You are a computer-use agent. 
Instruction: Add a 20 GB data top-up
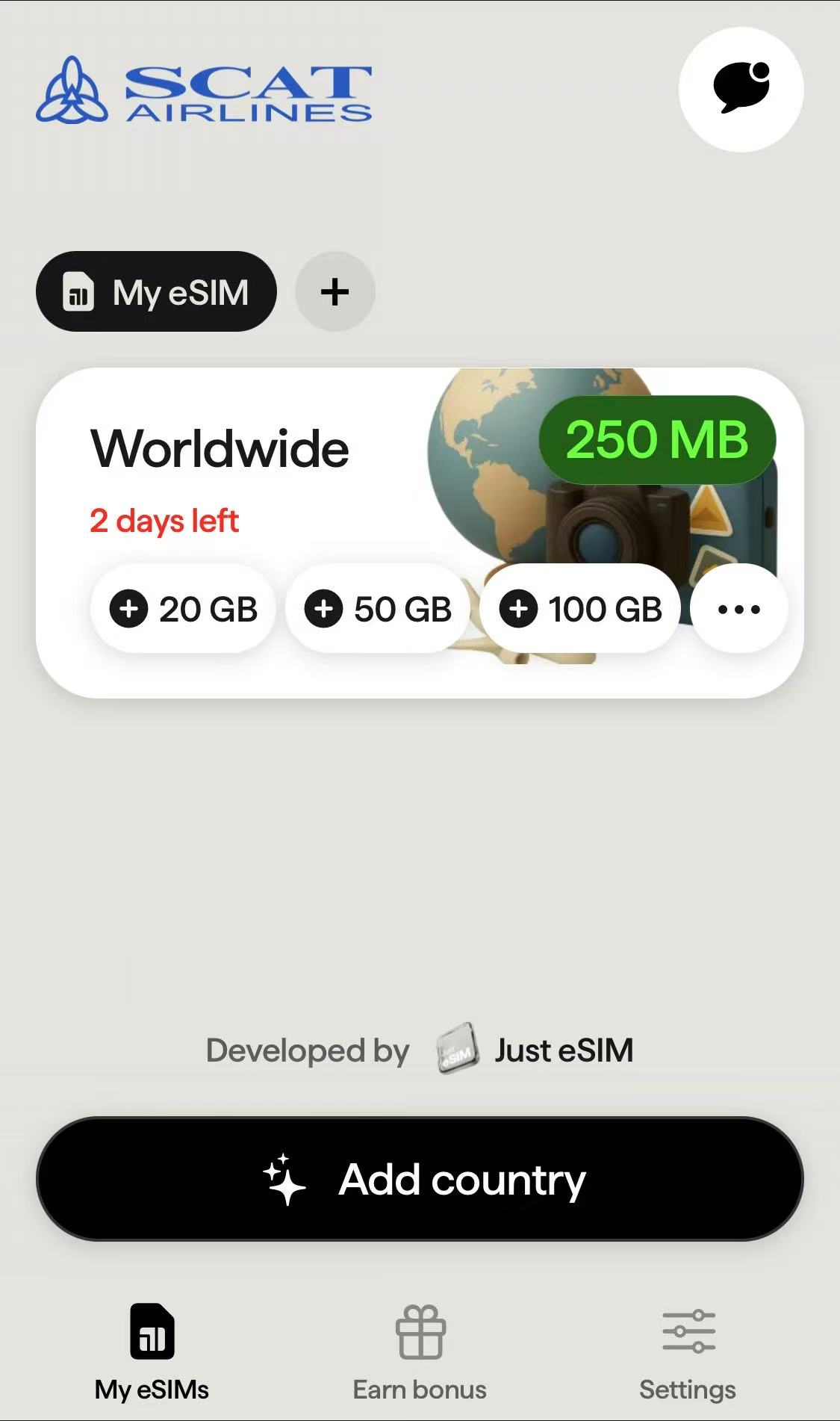pos(183,608)
